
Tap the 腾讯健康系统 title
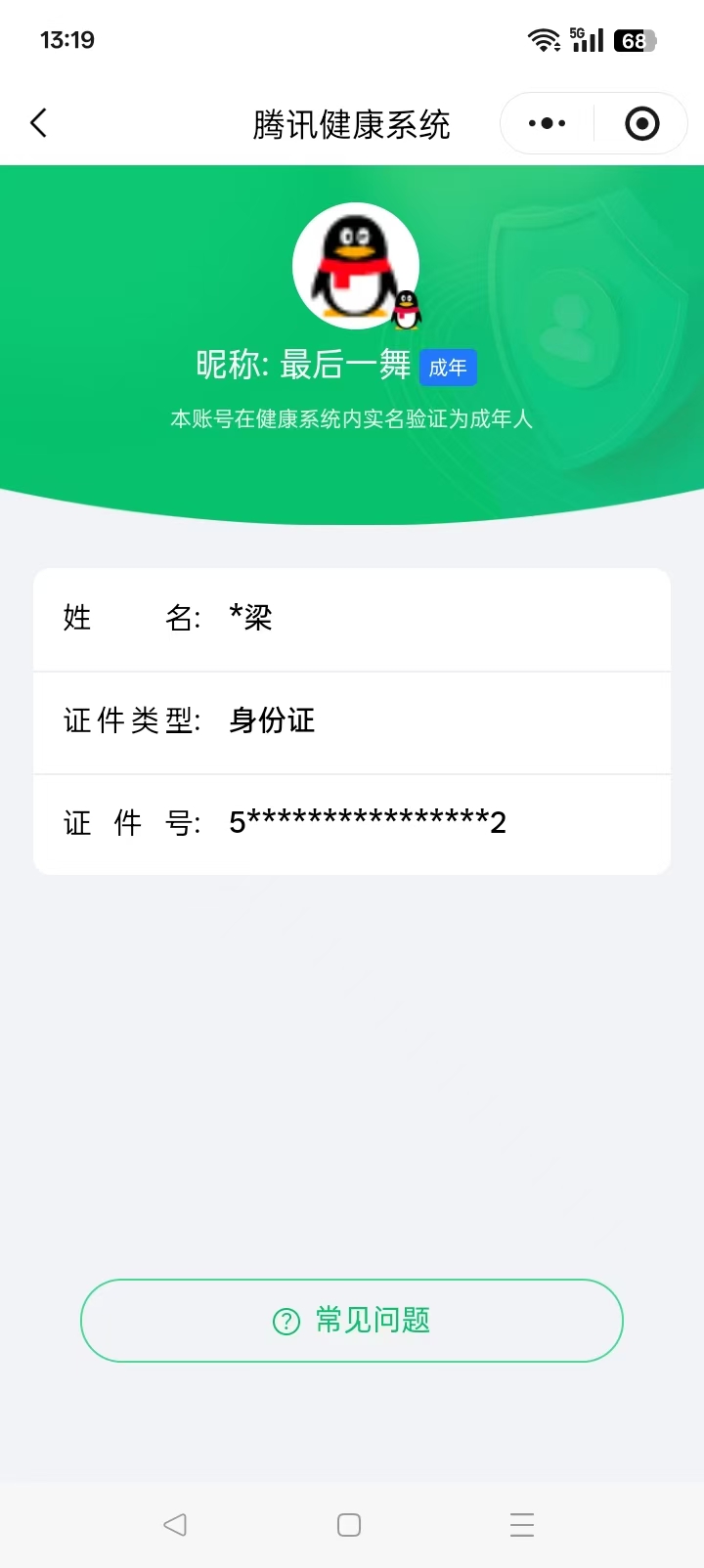coord(350,125)
